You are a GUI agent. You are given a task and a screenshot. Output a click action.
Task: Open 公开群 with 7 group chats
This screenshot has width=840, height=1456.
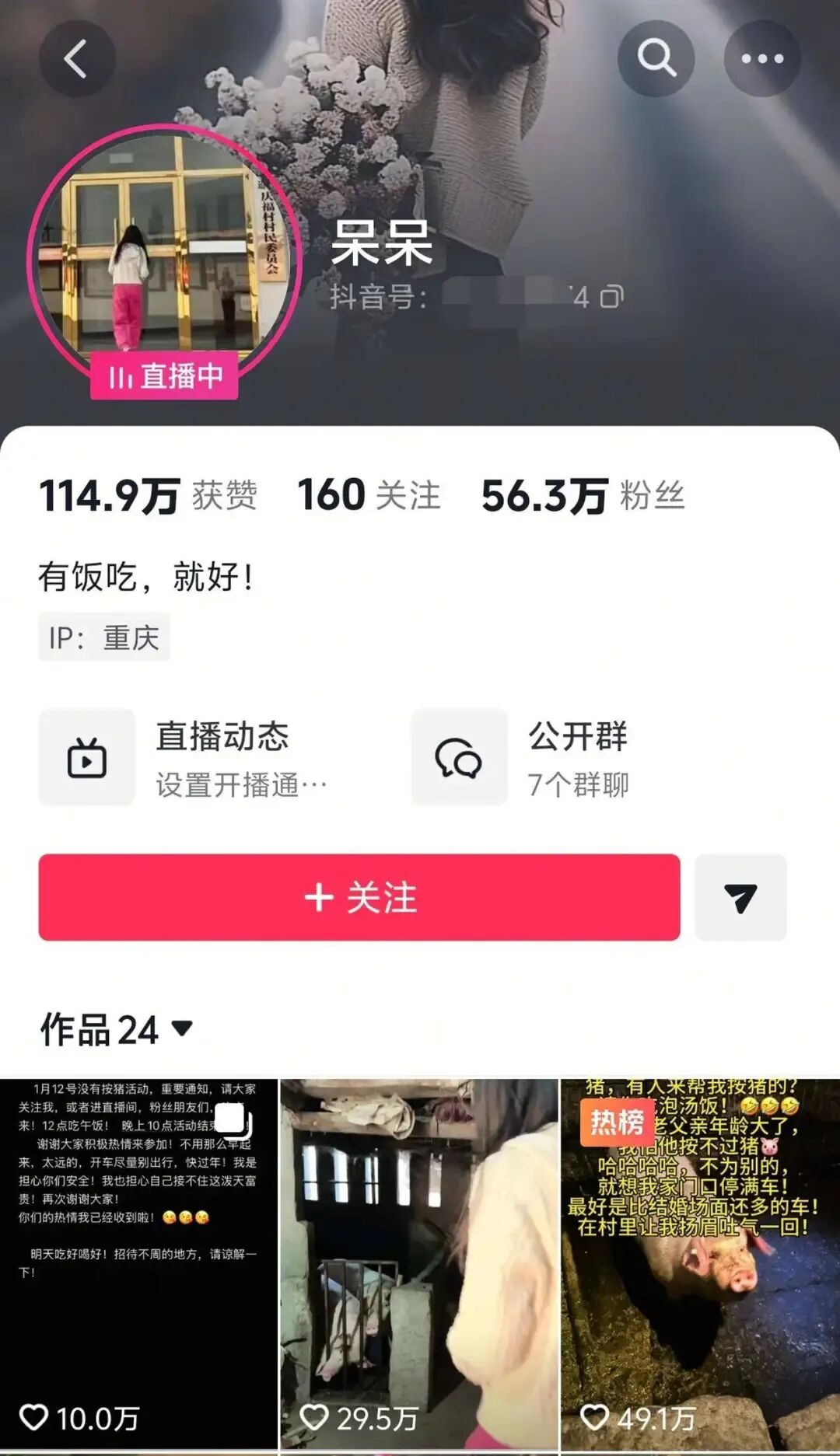544,758
